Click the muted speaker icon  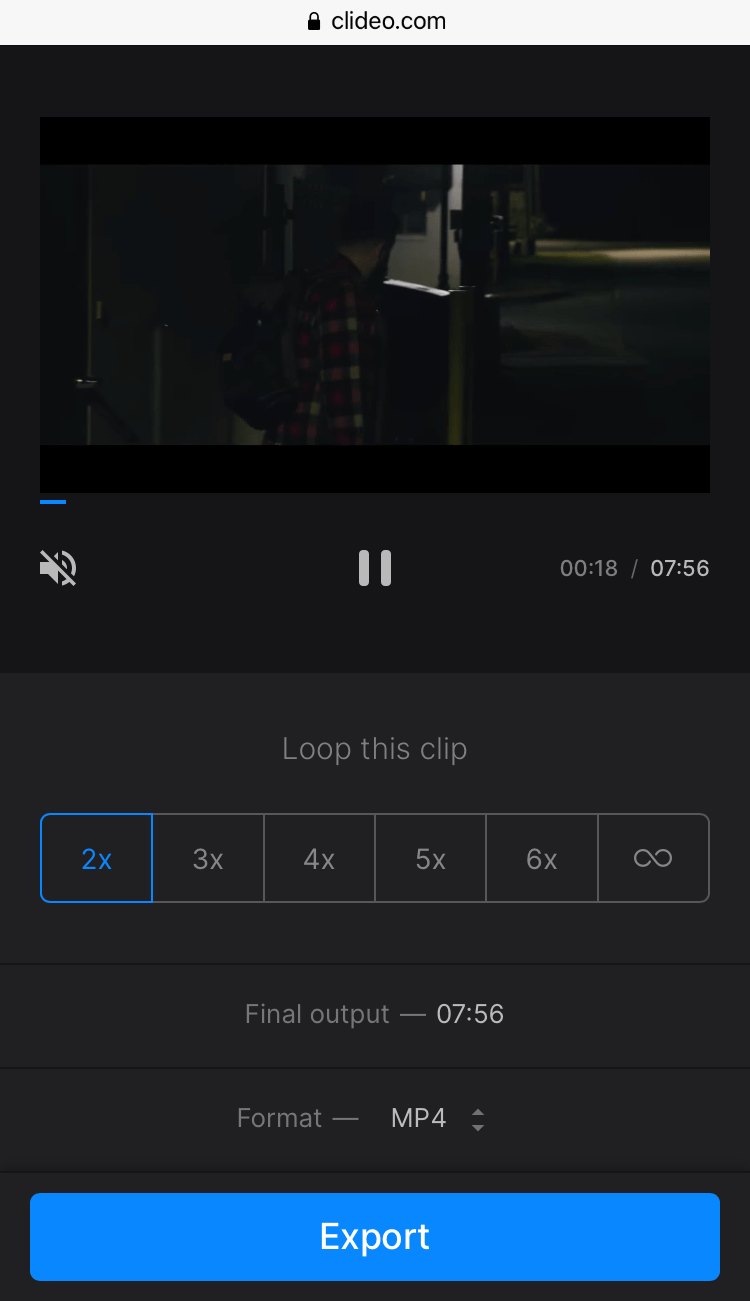(x=57, y=568)
